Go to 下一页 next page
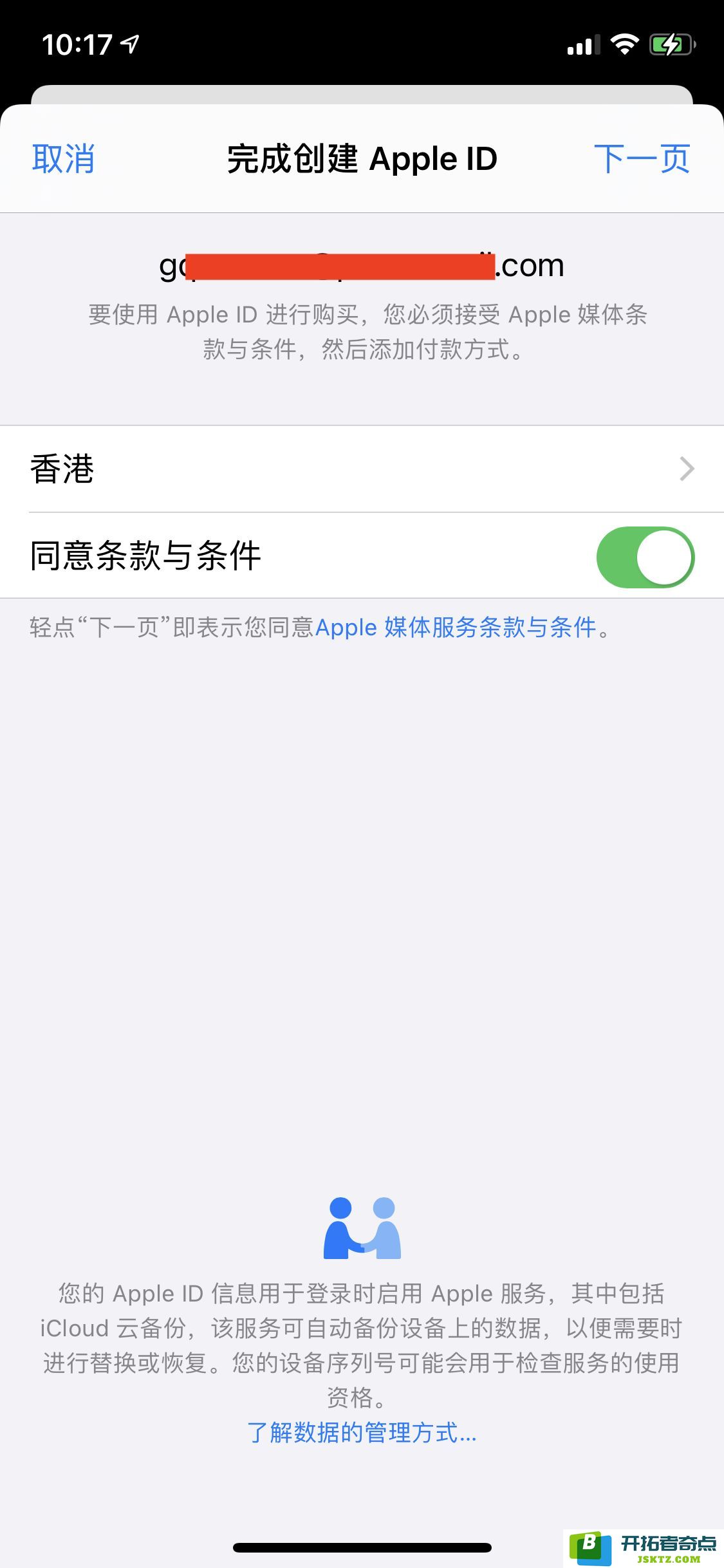724x1568 pixels. pos(642,159)
